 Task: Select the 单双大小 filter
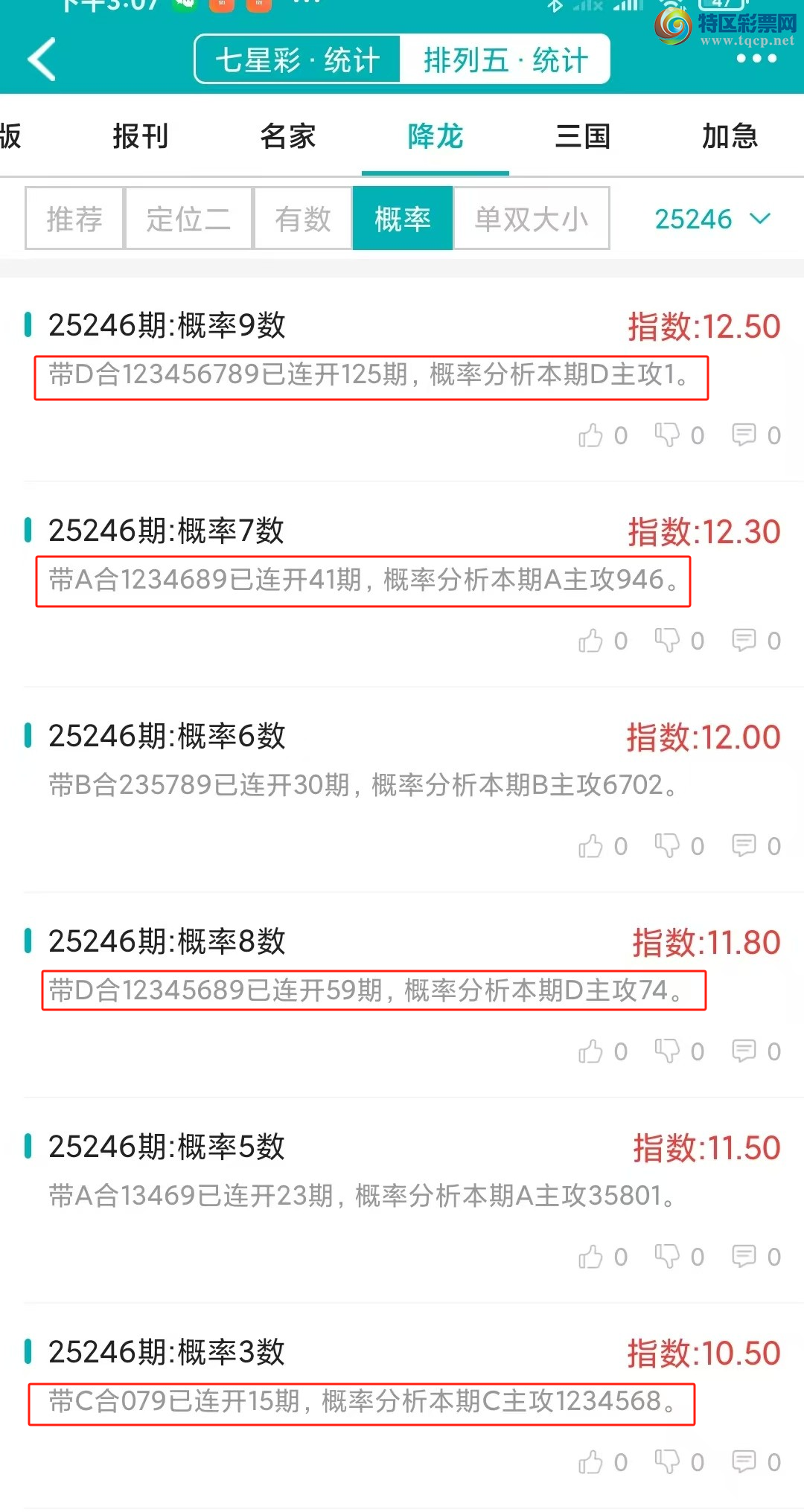click(x=532, y=219)
